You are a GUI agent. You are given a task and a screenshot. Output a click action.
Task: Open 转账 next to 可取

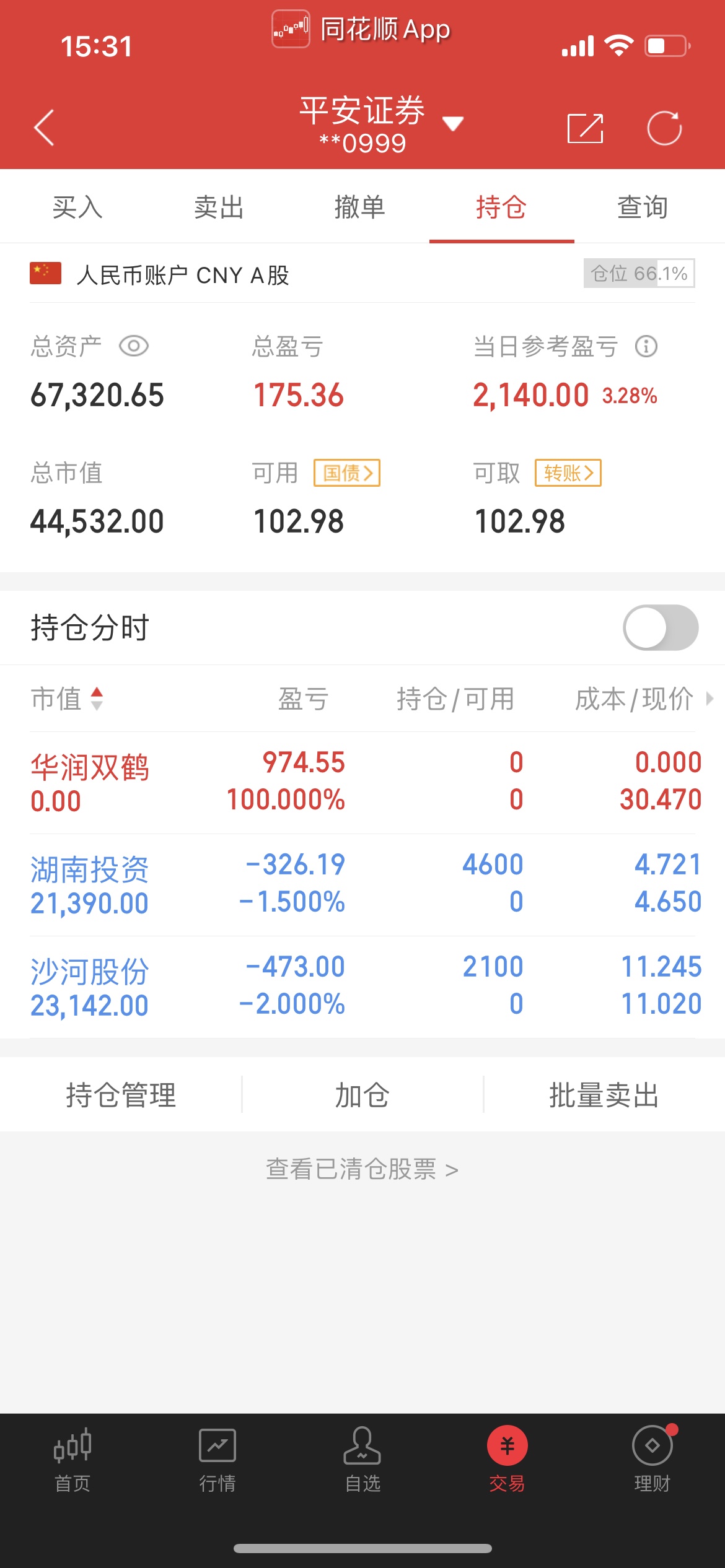(568, 473)
